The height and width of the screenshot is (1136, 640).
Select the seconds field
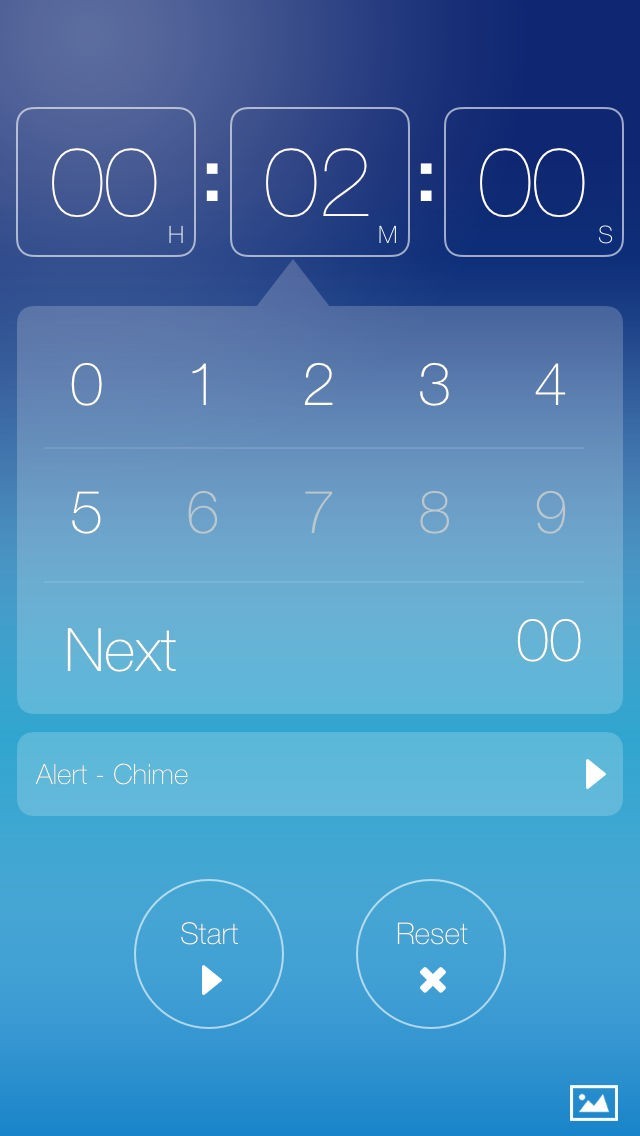click(x=533, y=182)
